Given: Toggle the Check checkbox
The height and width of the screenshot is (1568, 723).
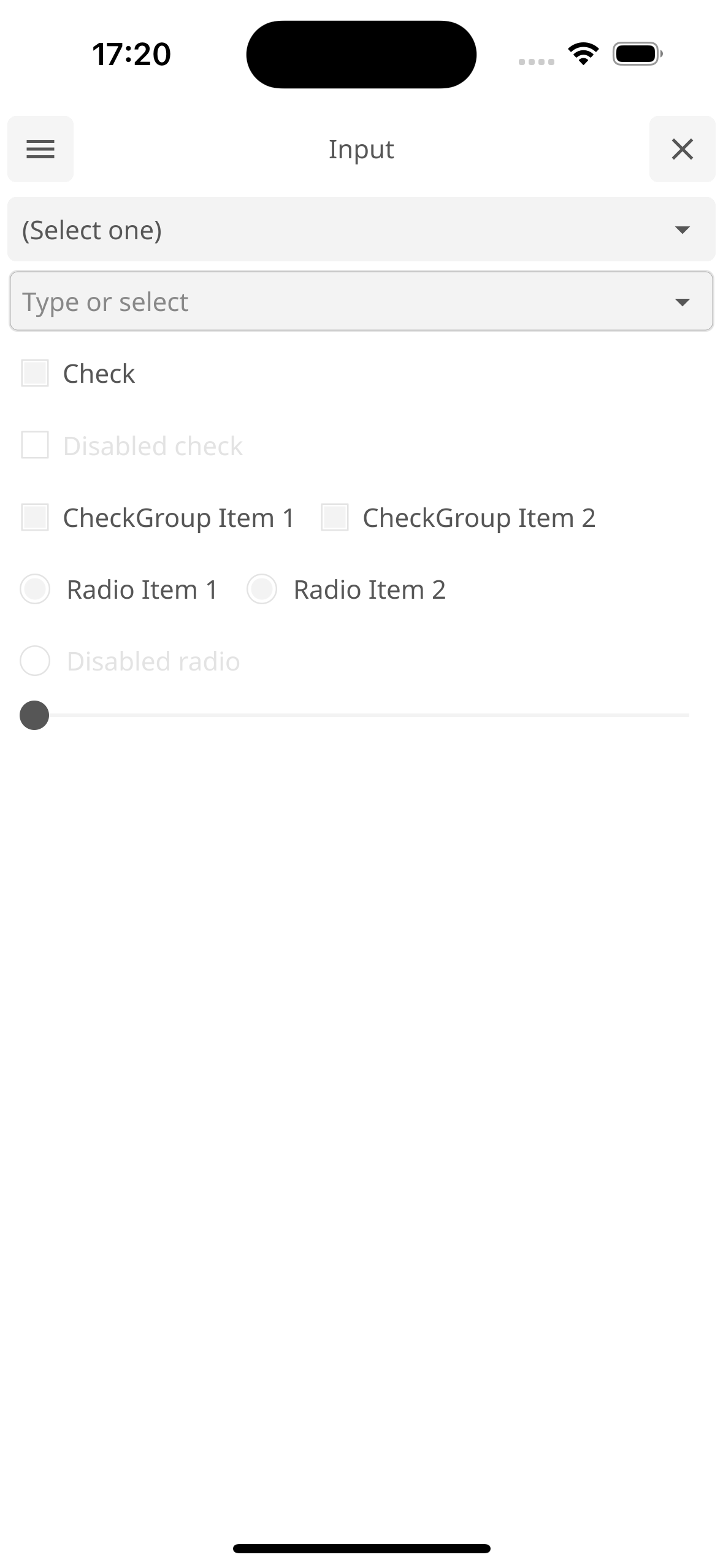Looking at the screenshot, I should tap(35, 373).
